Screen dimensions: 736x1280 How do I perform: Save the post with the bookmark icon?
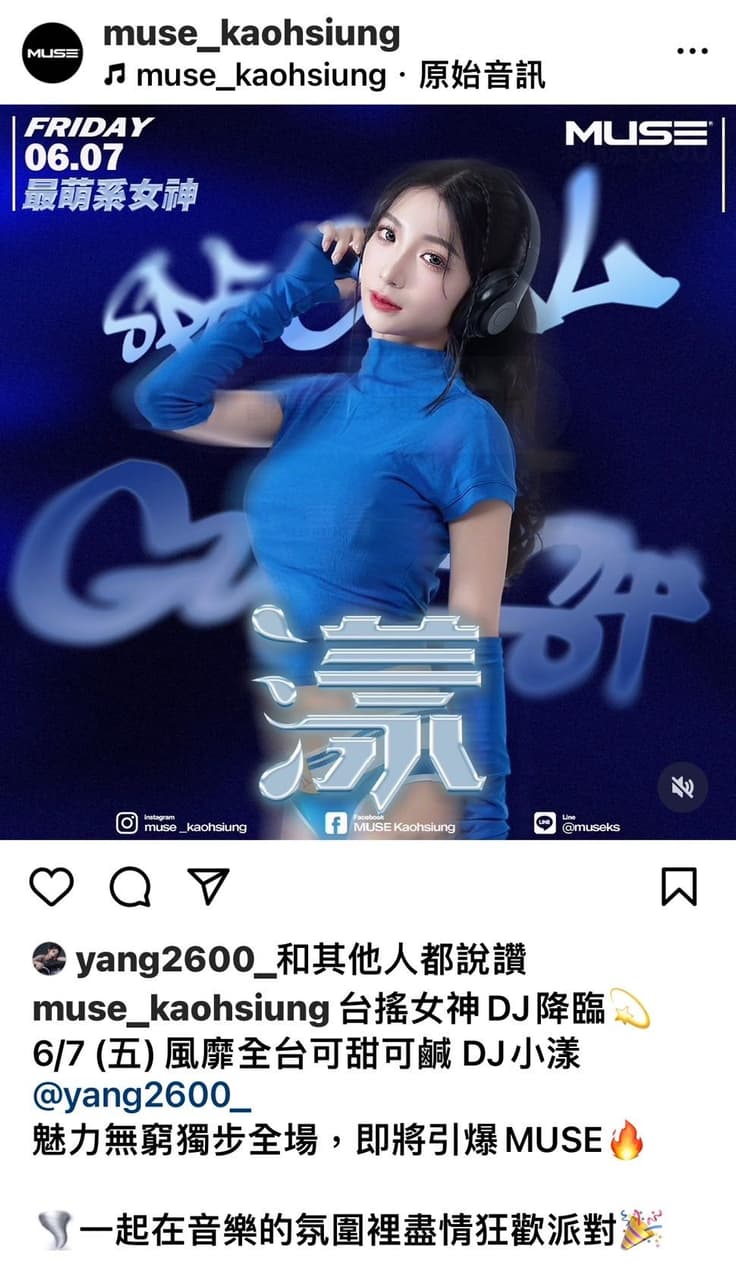tap(679, 886)
